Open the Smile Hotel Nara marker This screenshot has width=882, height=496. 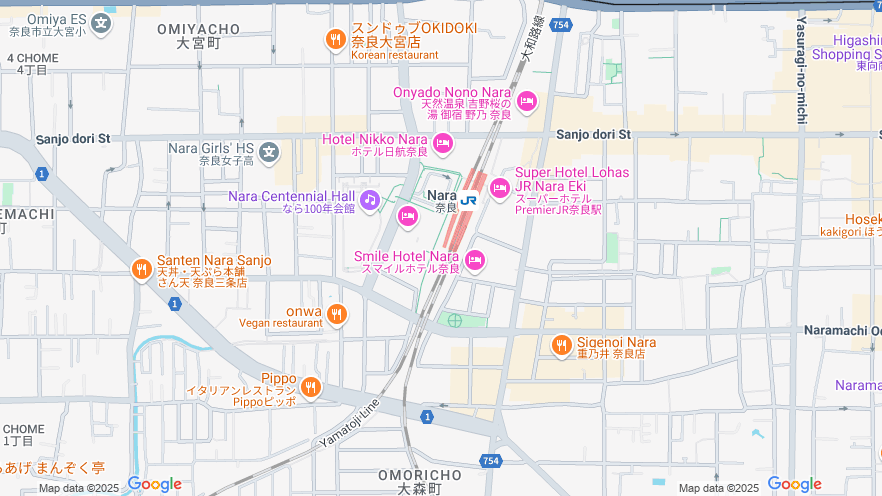pyautogui.click(x=475, y=261)
